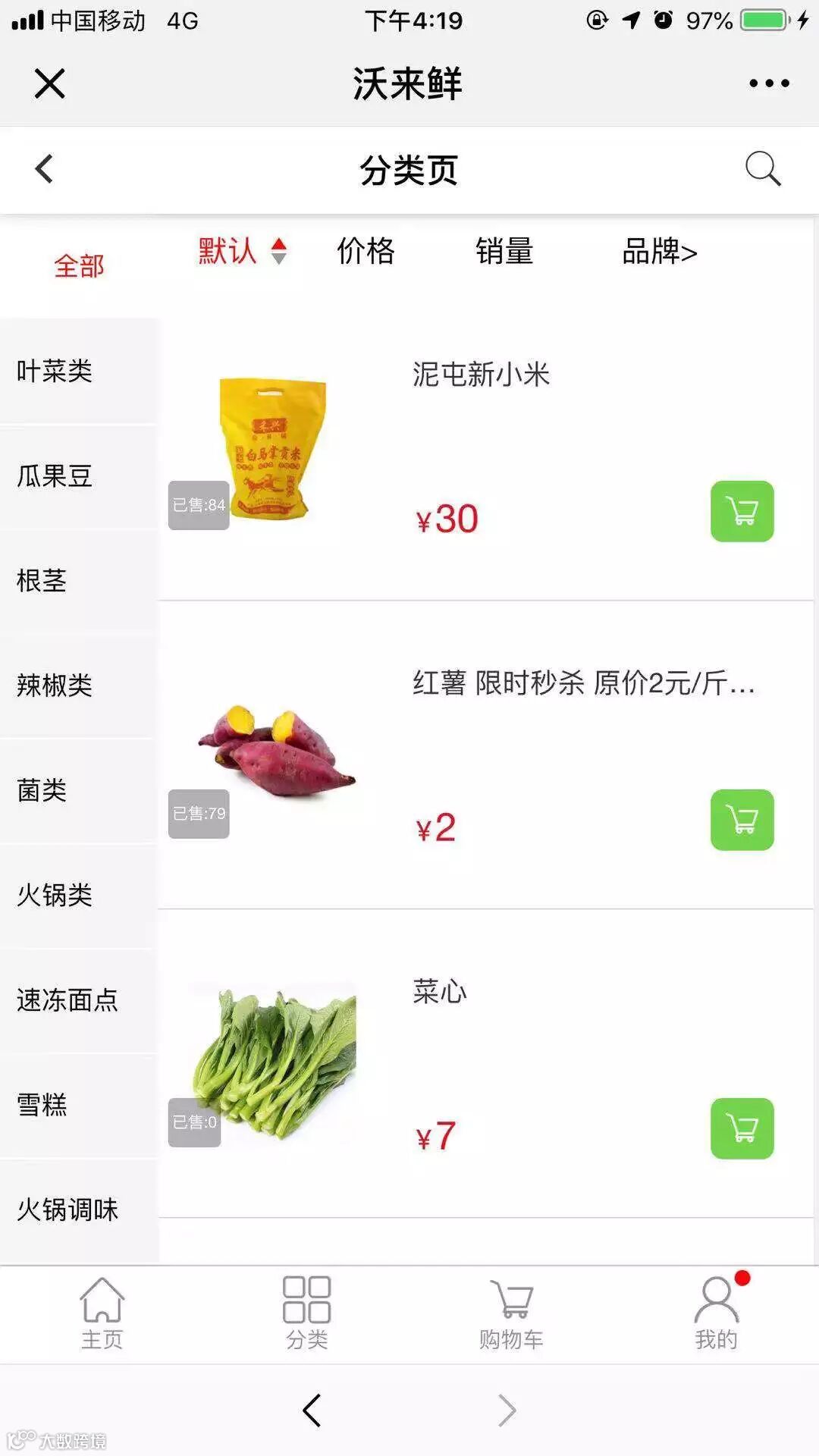819x1456 pixels.
Task: Go to the 我的 tab
Action: (716, 1313)
